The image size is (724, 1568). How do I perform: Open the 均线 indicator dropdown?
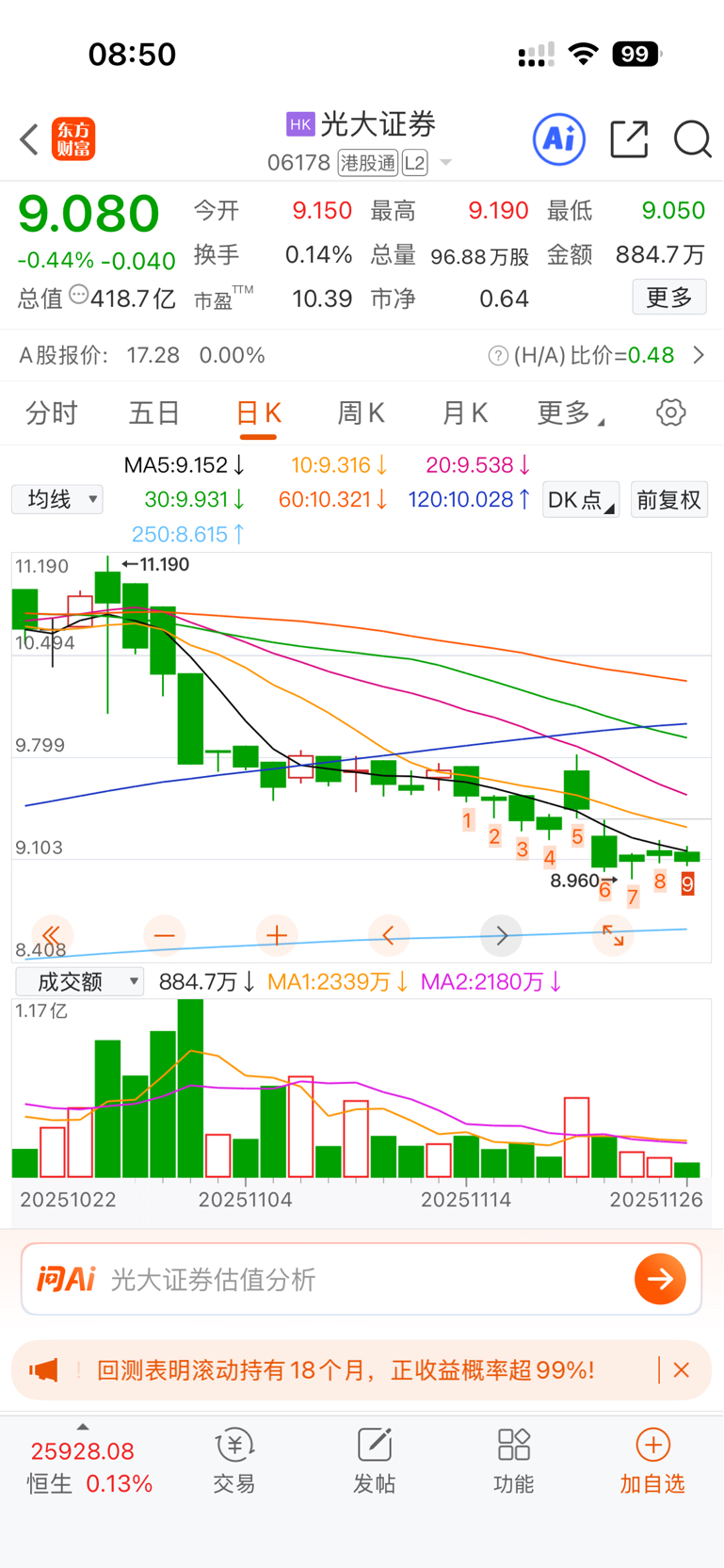tap(56, 499)
